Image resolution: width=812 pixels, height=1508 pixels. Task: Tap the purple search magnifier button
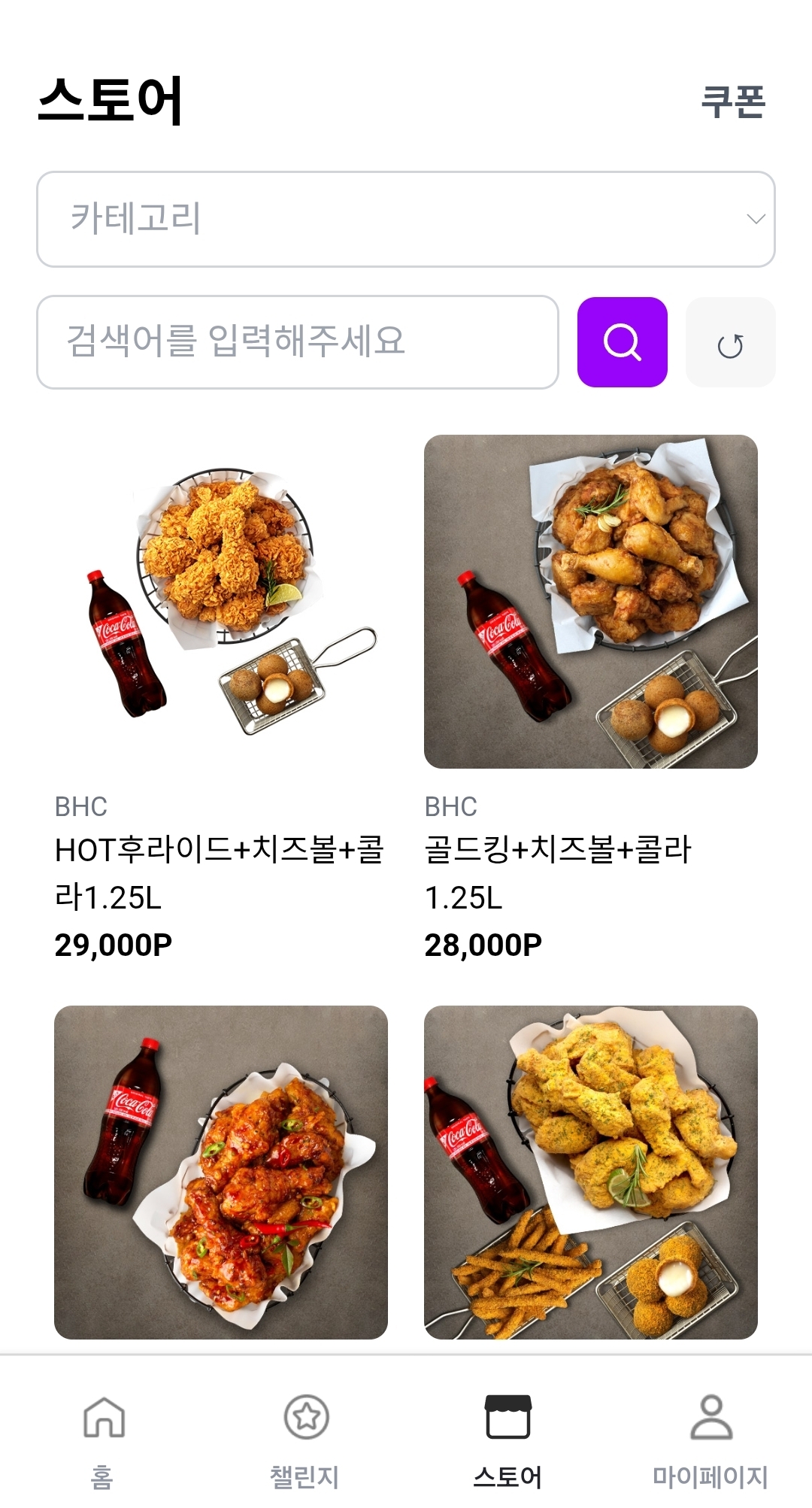(x=622, y=342)
